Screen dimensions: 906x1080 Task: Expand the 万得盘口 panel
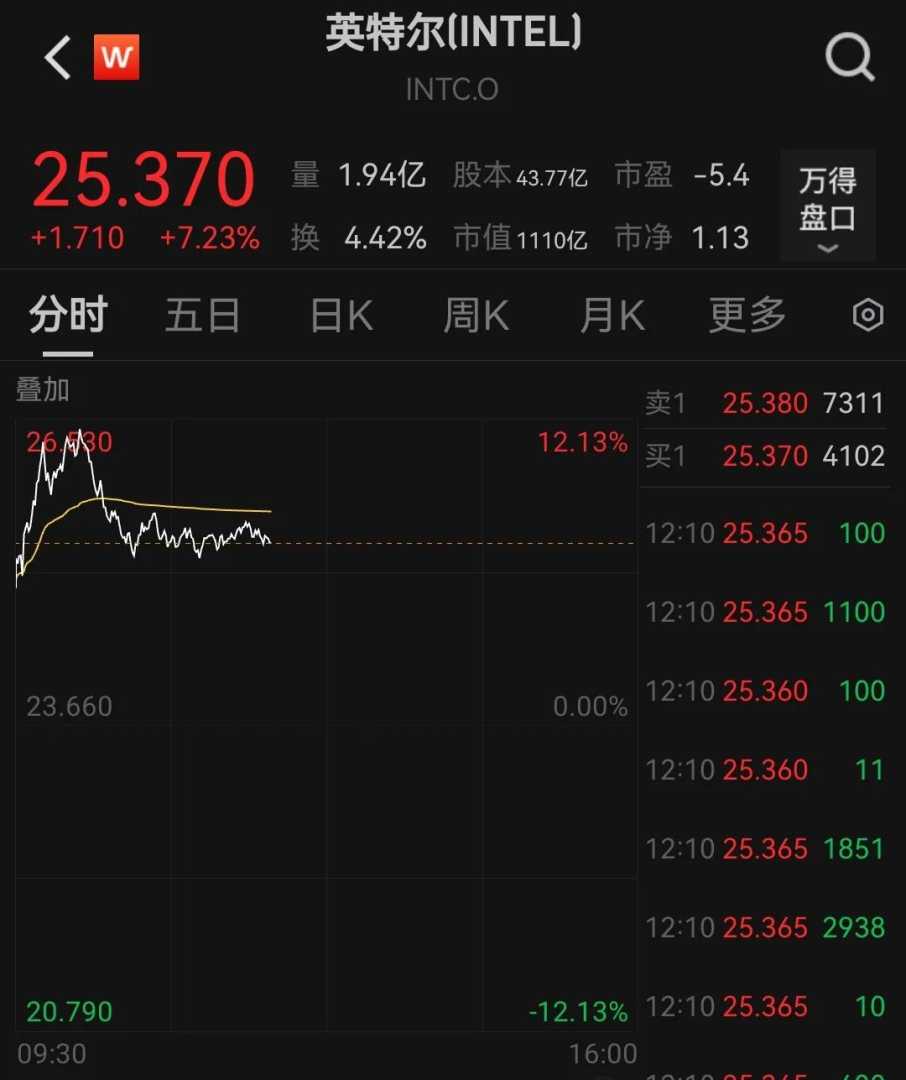pos(827,207)
